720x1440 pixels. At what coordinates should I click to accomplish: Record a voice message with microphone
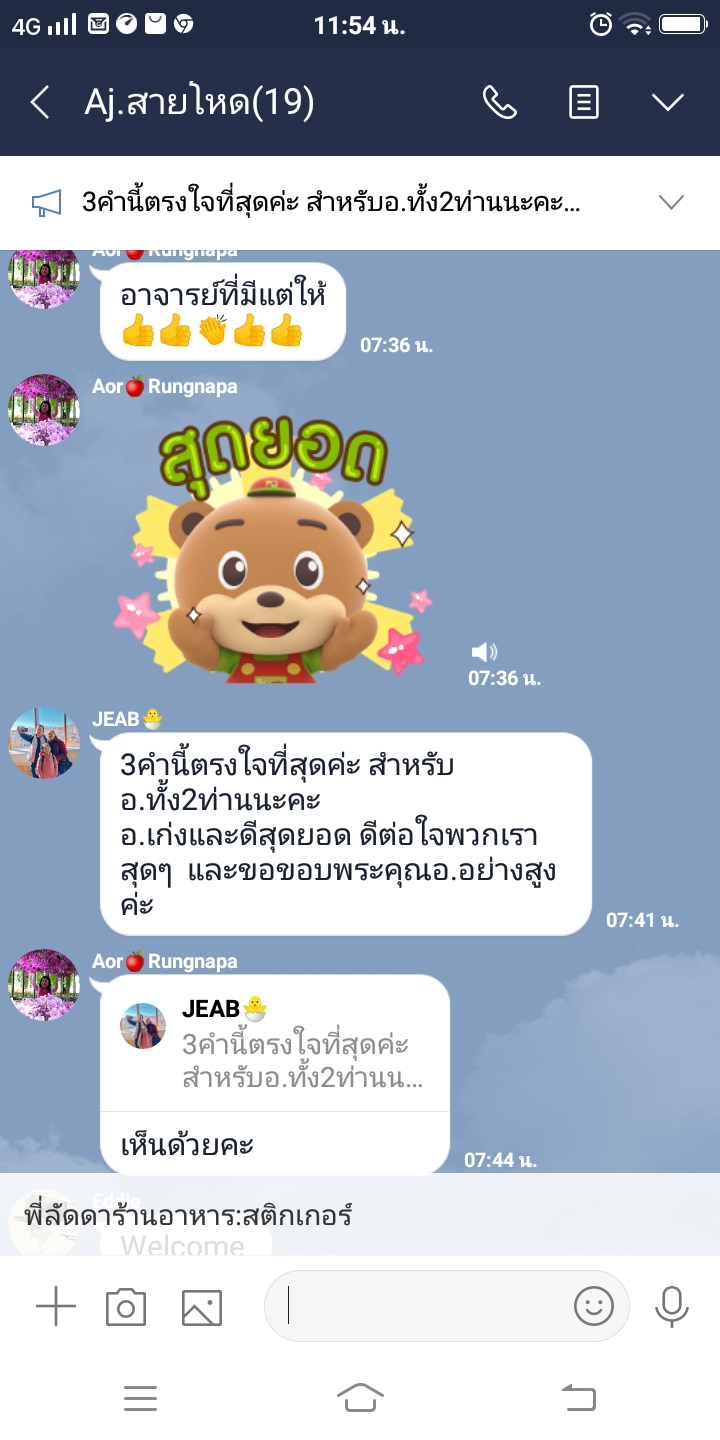click(672, 1306)
